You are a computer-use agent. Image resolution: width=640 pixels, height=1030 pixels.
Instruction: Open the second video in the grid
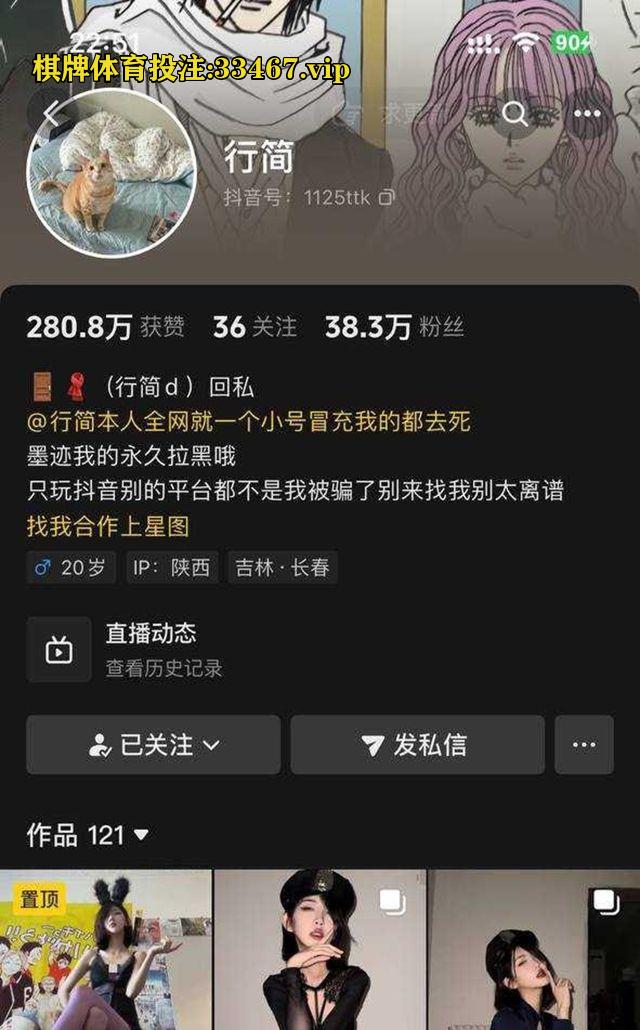319,950
